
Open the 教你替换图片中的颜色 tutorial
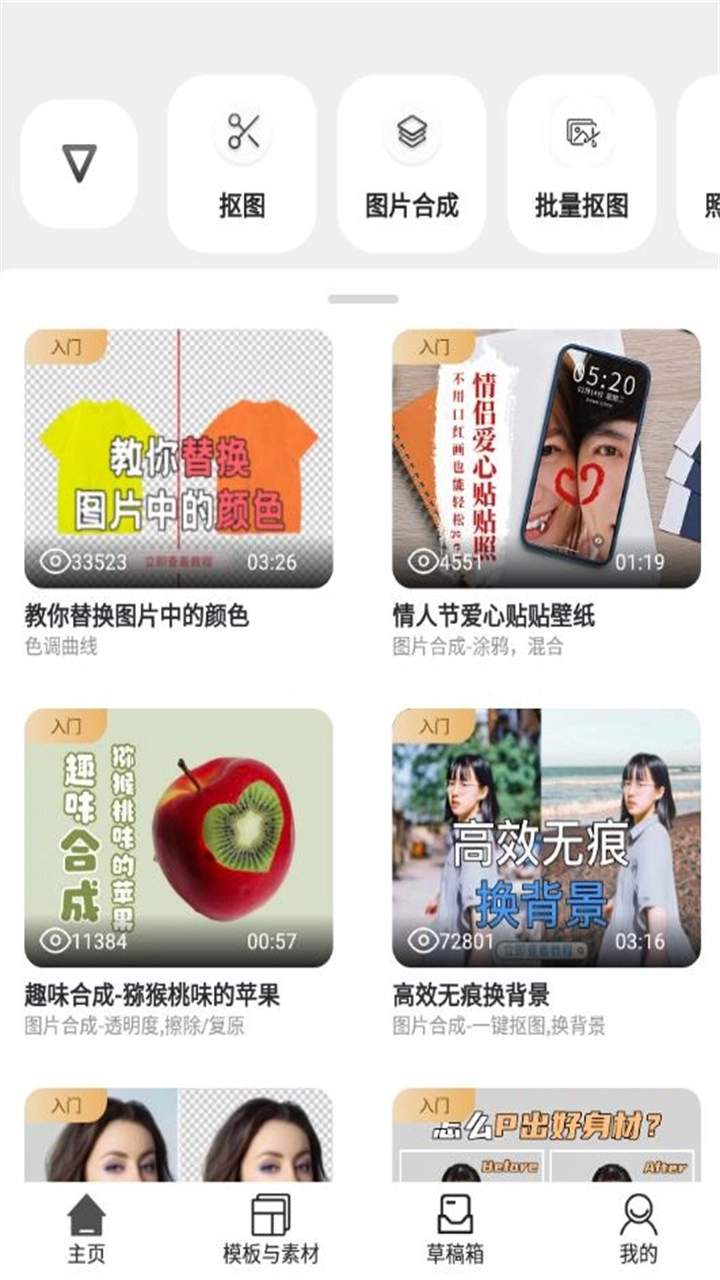[x=179, y=458]
